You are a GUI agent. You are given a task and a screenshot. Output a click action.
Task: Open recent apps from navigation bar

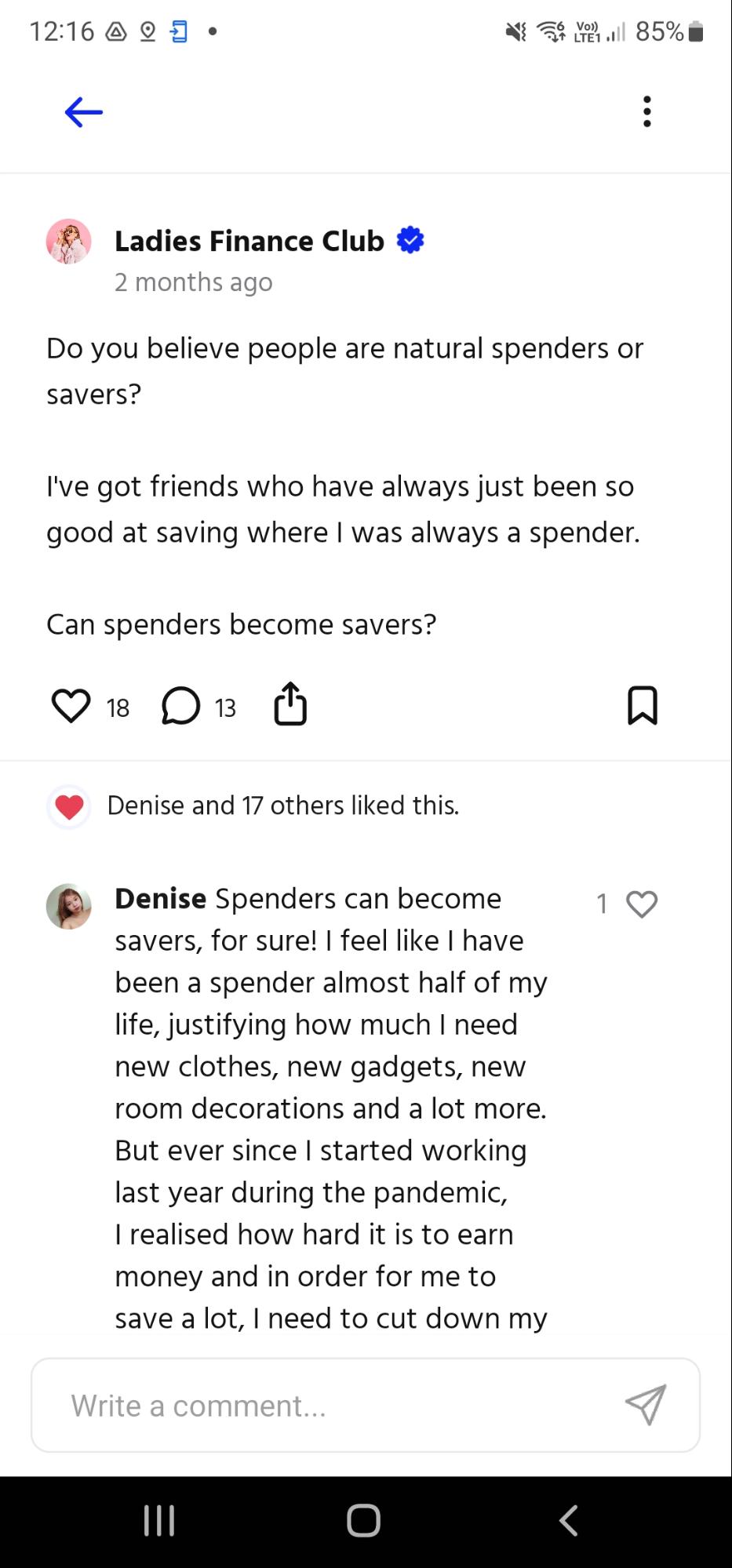[x=159, y=1519]
